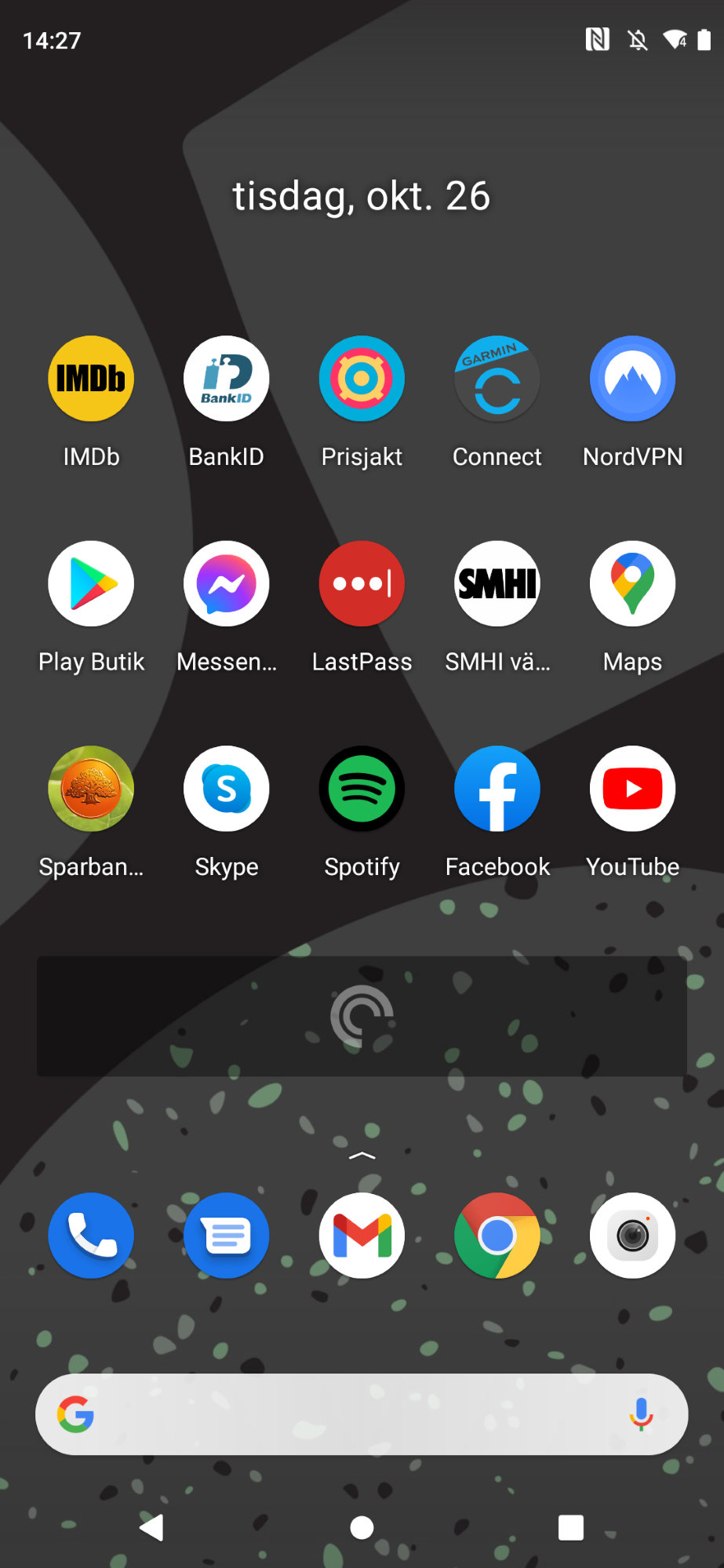The height and width of the screenshot is (1568, 724).
Task: Launch BankID
Action: [x=227, y=379]
